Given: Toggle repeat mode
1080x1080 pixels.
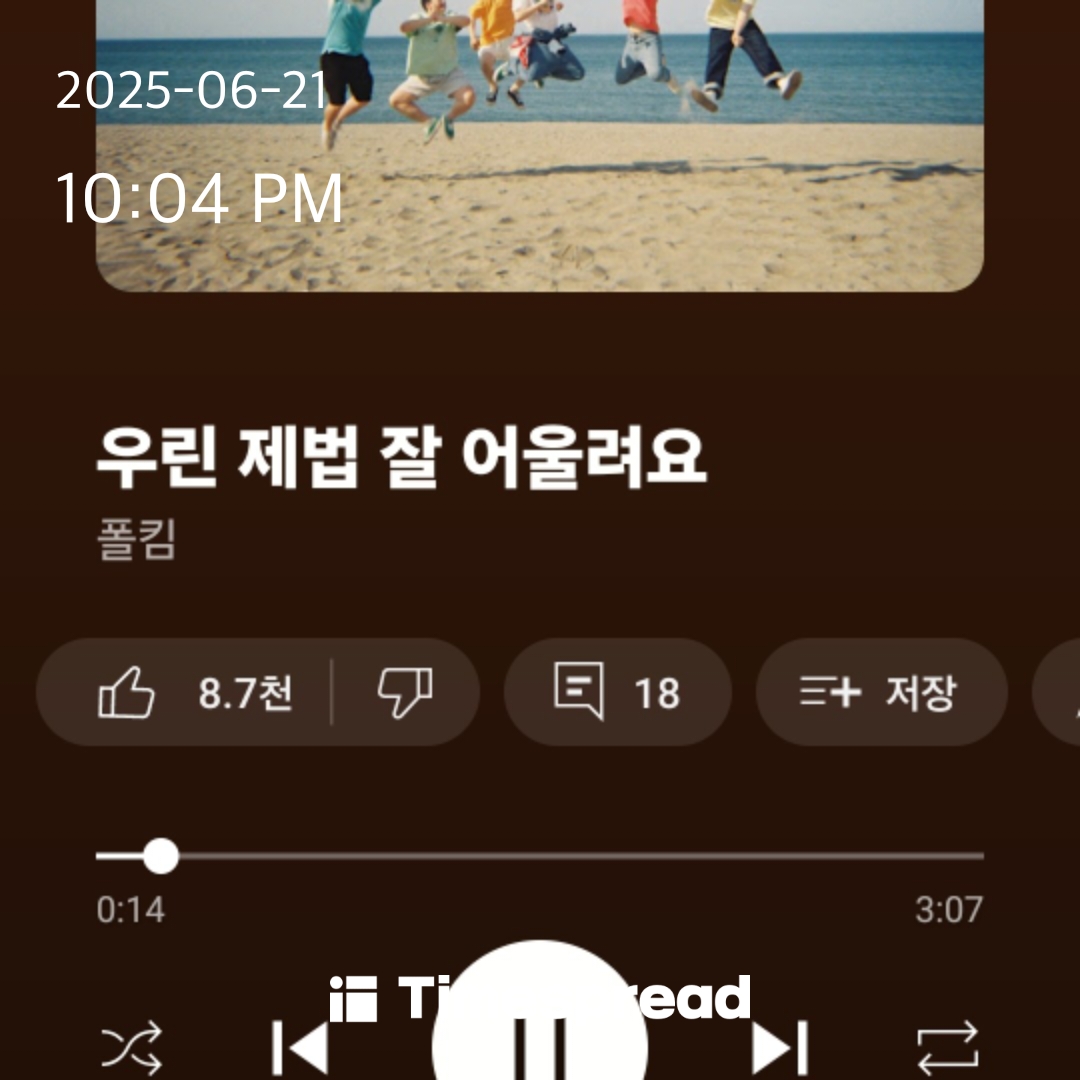Looking at the screenshot, I should click(947, 1048).
